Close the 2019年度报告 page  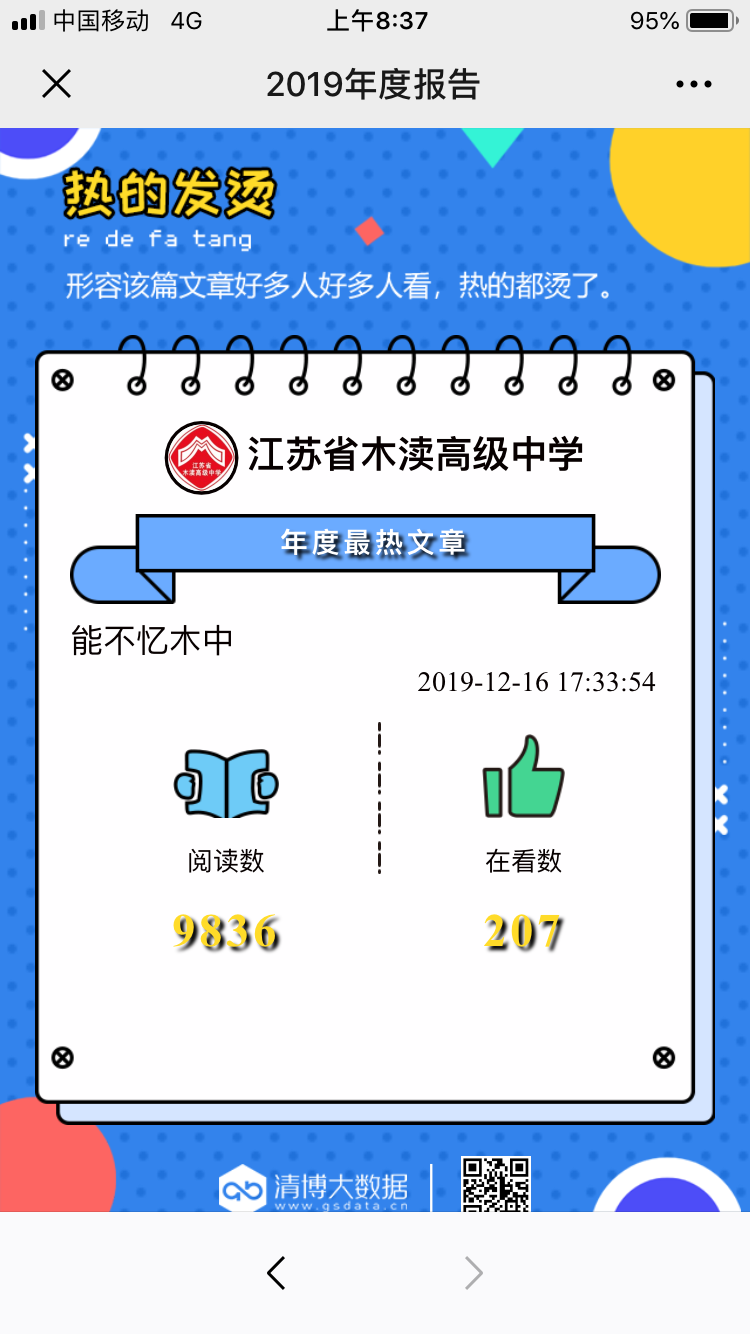point(57,85)
